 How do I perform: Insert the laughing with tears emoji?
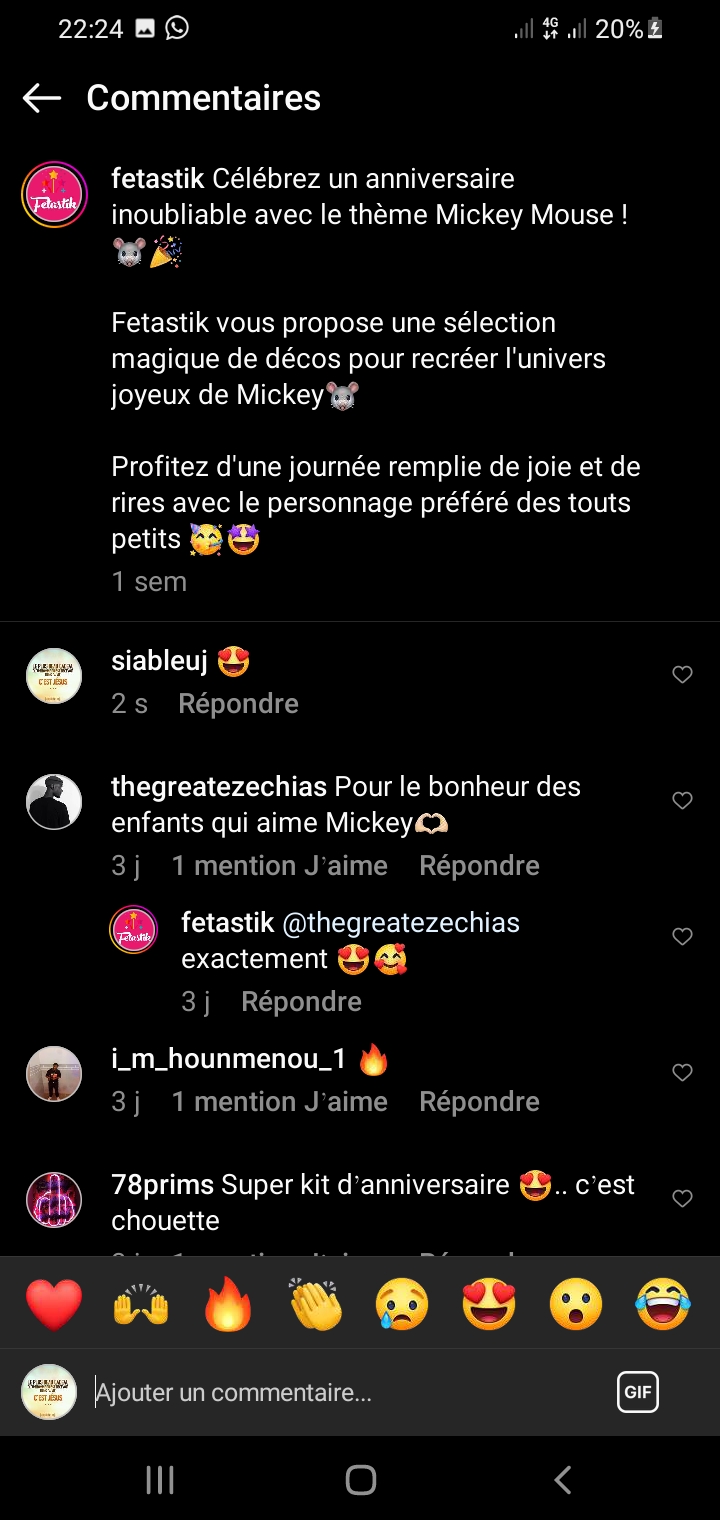(x=663, y=1305)
